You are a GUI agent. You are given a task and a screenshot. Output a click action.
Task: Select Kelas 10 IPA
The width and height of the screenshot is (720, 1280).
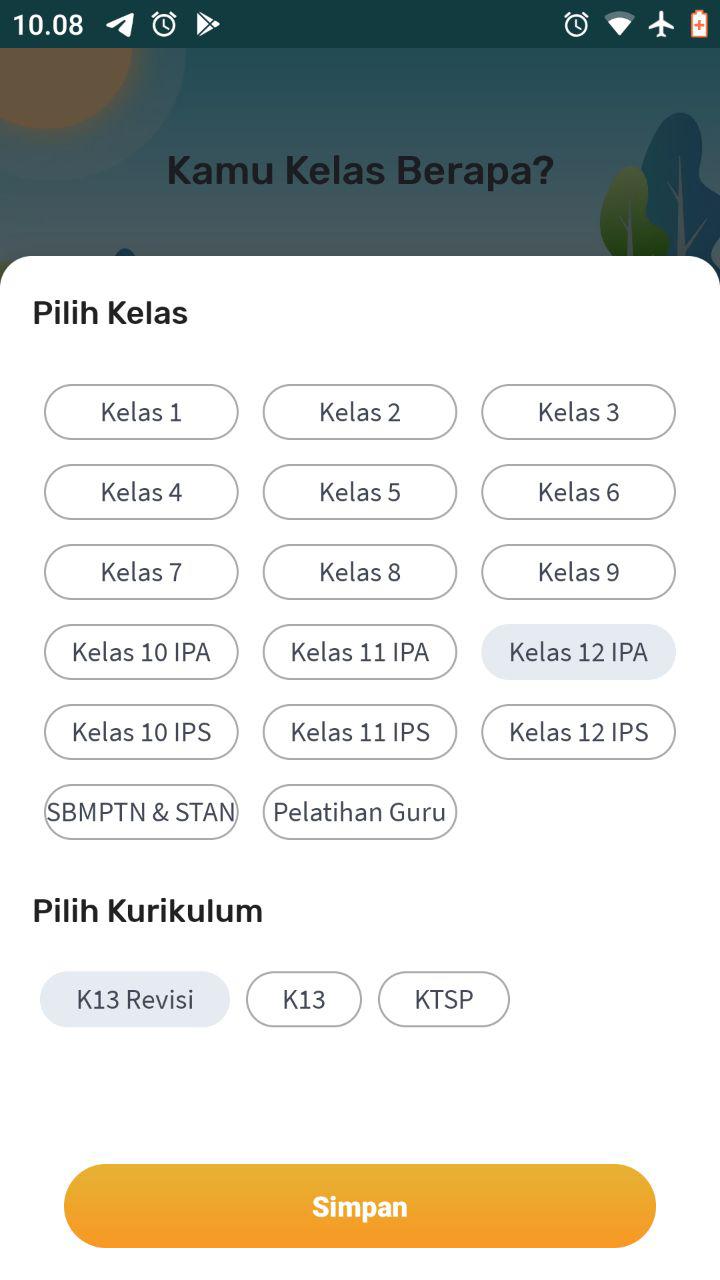coord(141,652)
